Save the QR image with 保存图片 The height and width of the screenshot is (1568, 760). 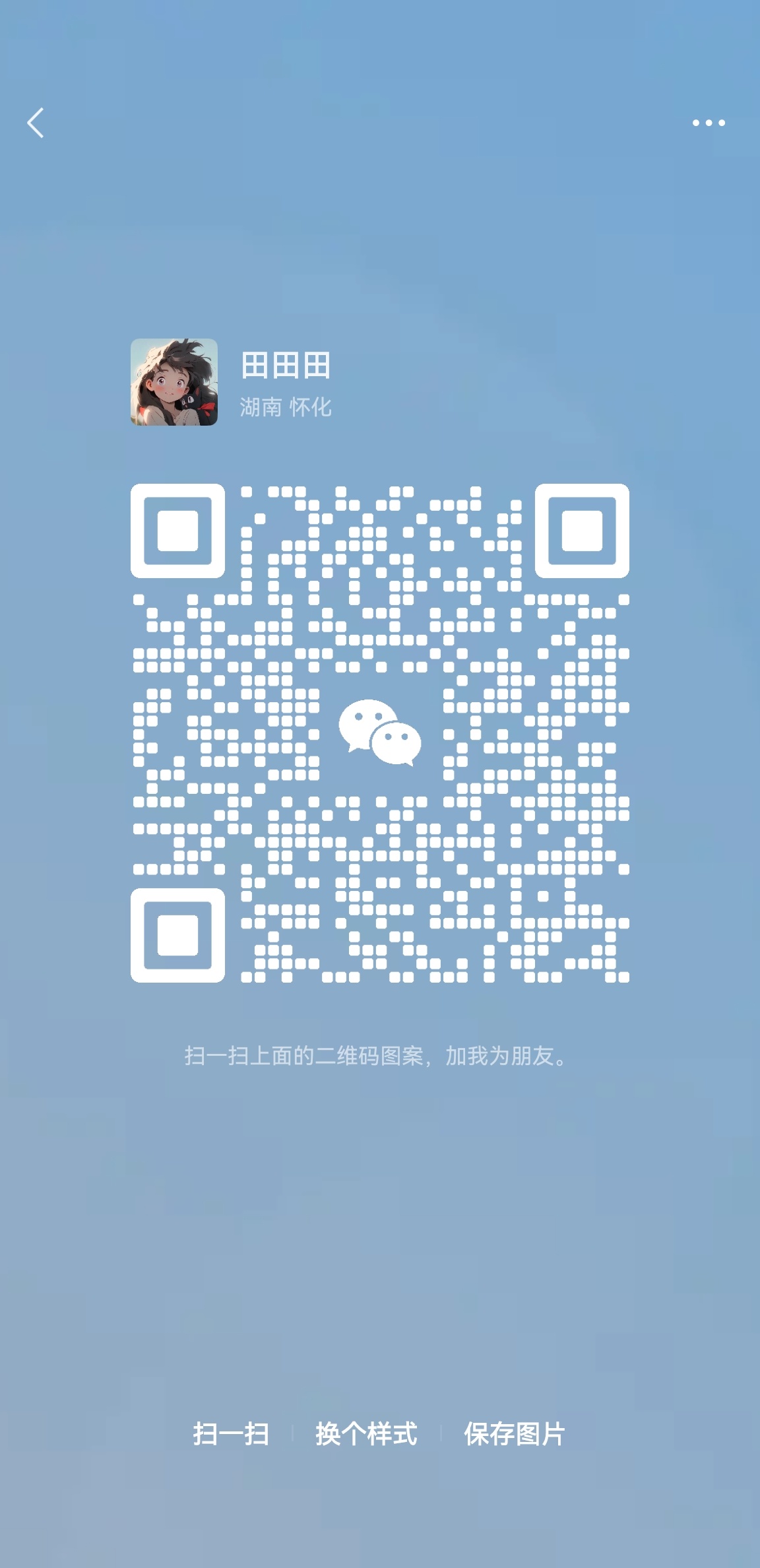(515, 1434)
